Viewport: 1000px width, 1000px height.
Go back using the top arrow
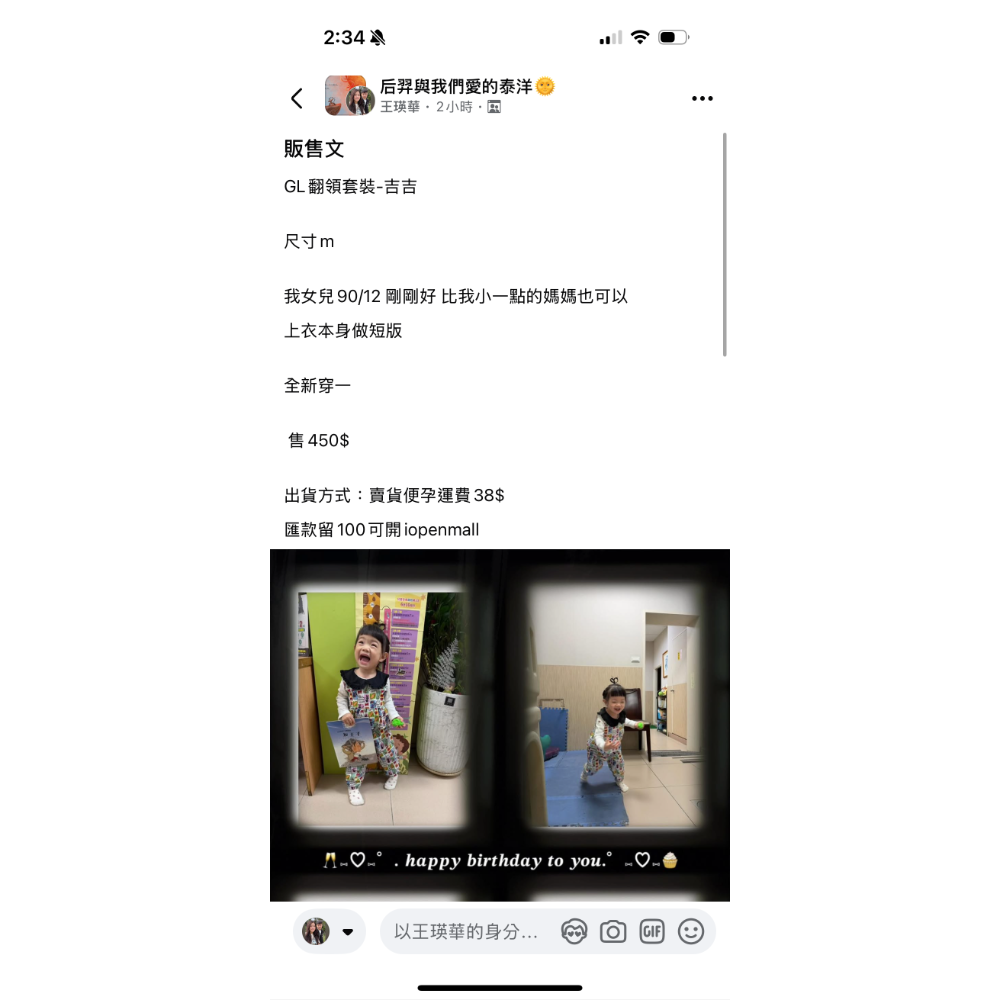(297, 98)
